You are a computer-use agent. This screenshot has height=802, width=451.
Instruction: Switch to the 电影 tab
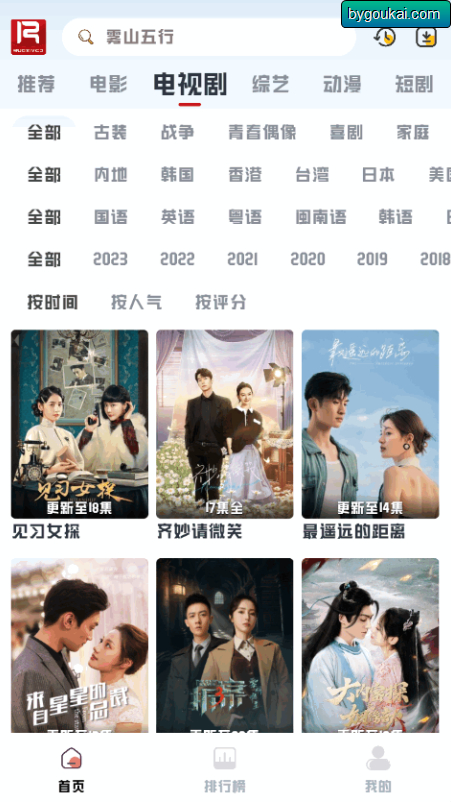(x=108, y=84)
